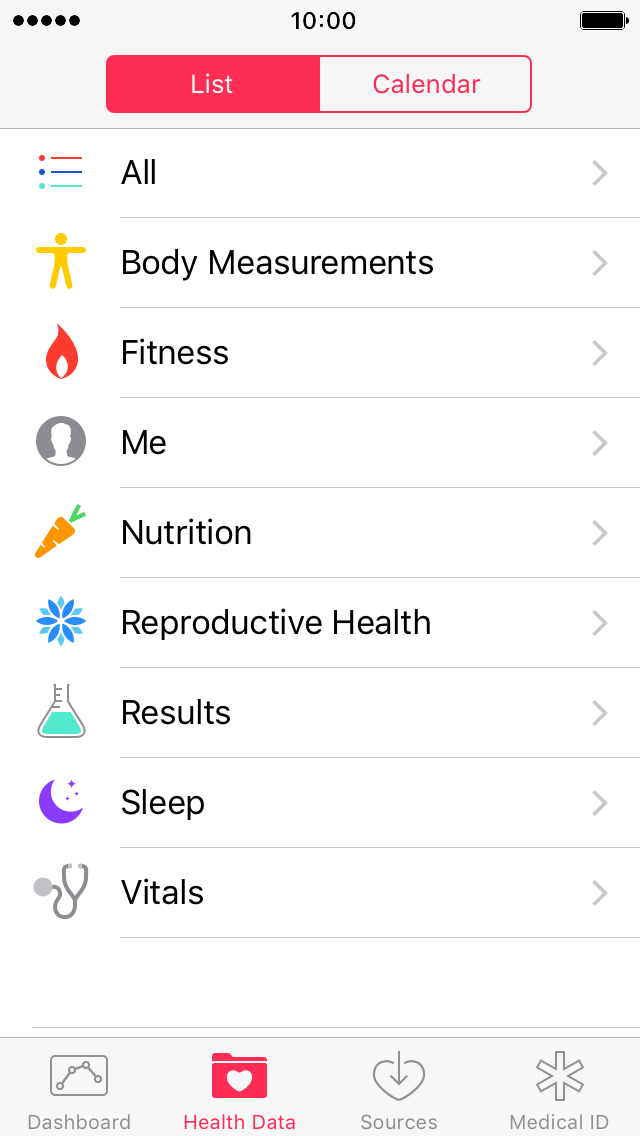The width and height of the screenshot is (640, 1136).
Task: Open Body Measurements
Action: [320, 262]
